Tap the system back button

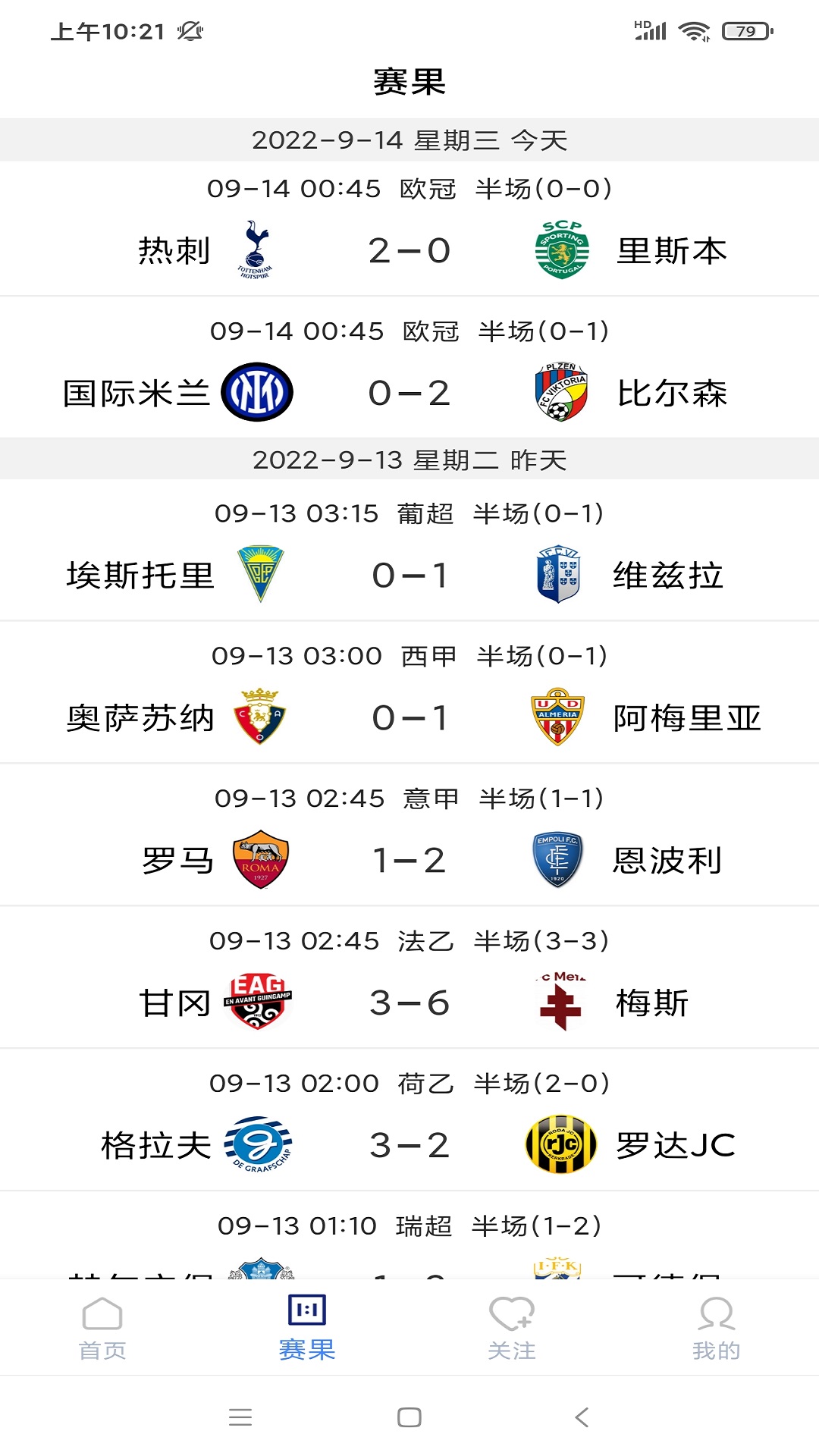pos(582,1417)
